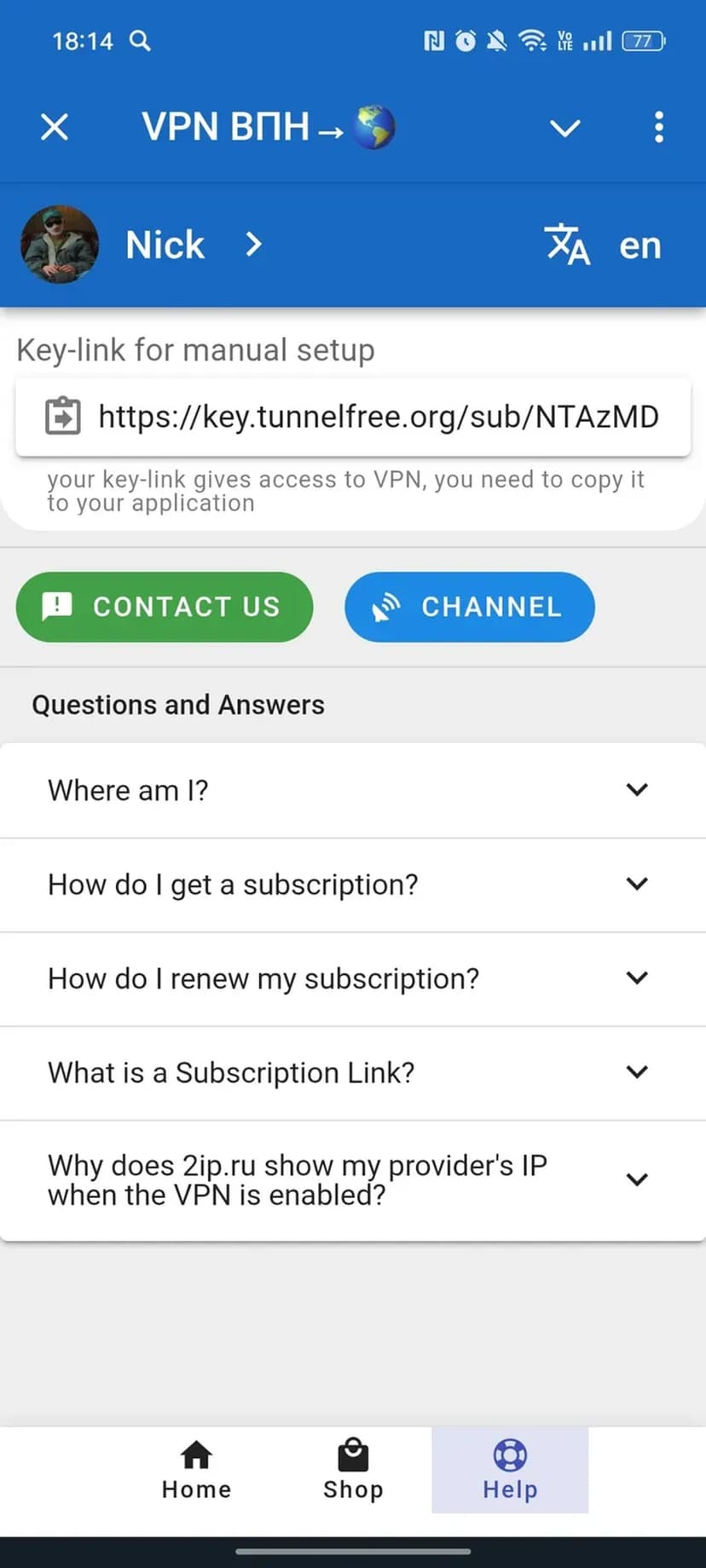
Task: Change the language from en
Action: [604, 245]
